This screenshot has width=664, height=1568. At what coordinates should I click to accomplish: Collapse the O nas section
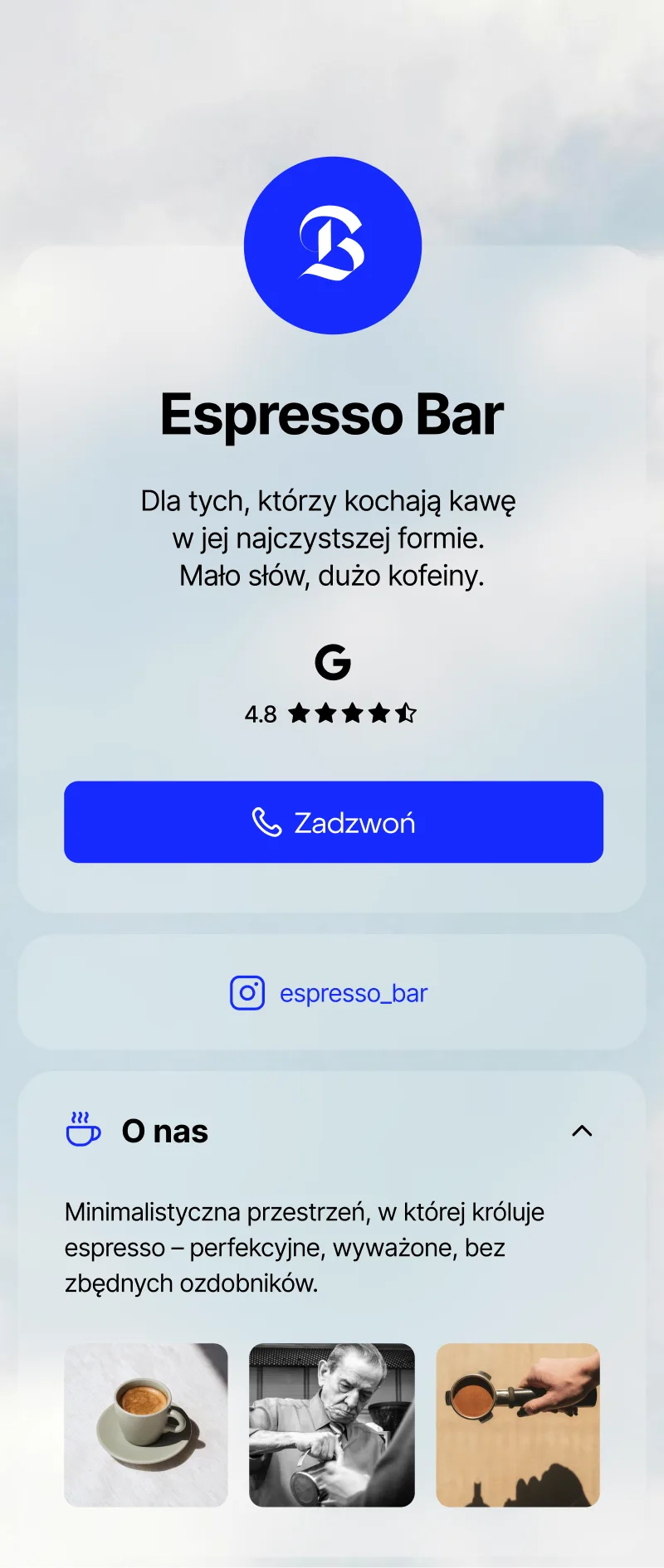(x=582, y=1131)
